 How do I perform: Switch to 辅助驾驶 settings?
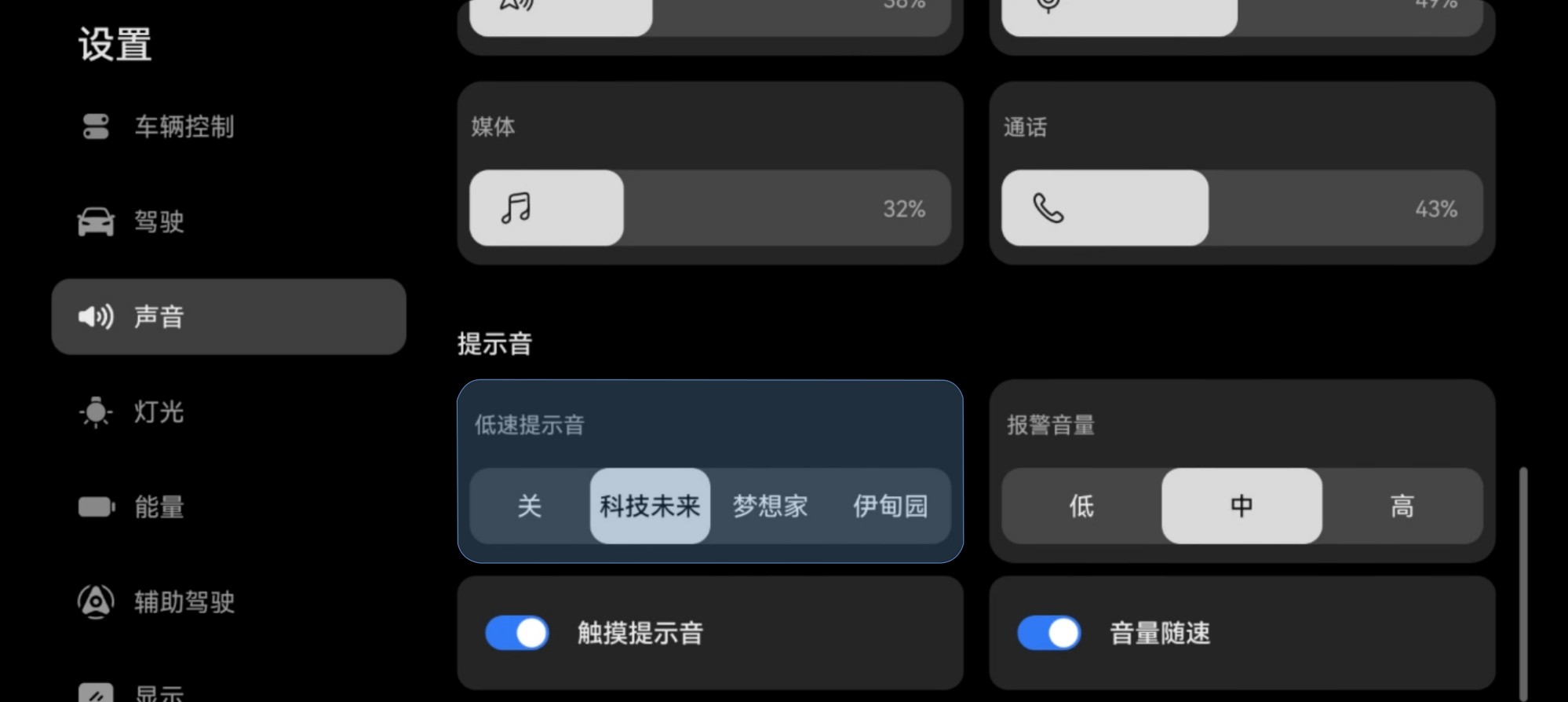point(184,601)
